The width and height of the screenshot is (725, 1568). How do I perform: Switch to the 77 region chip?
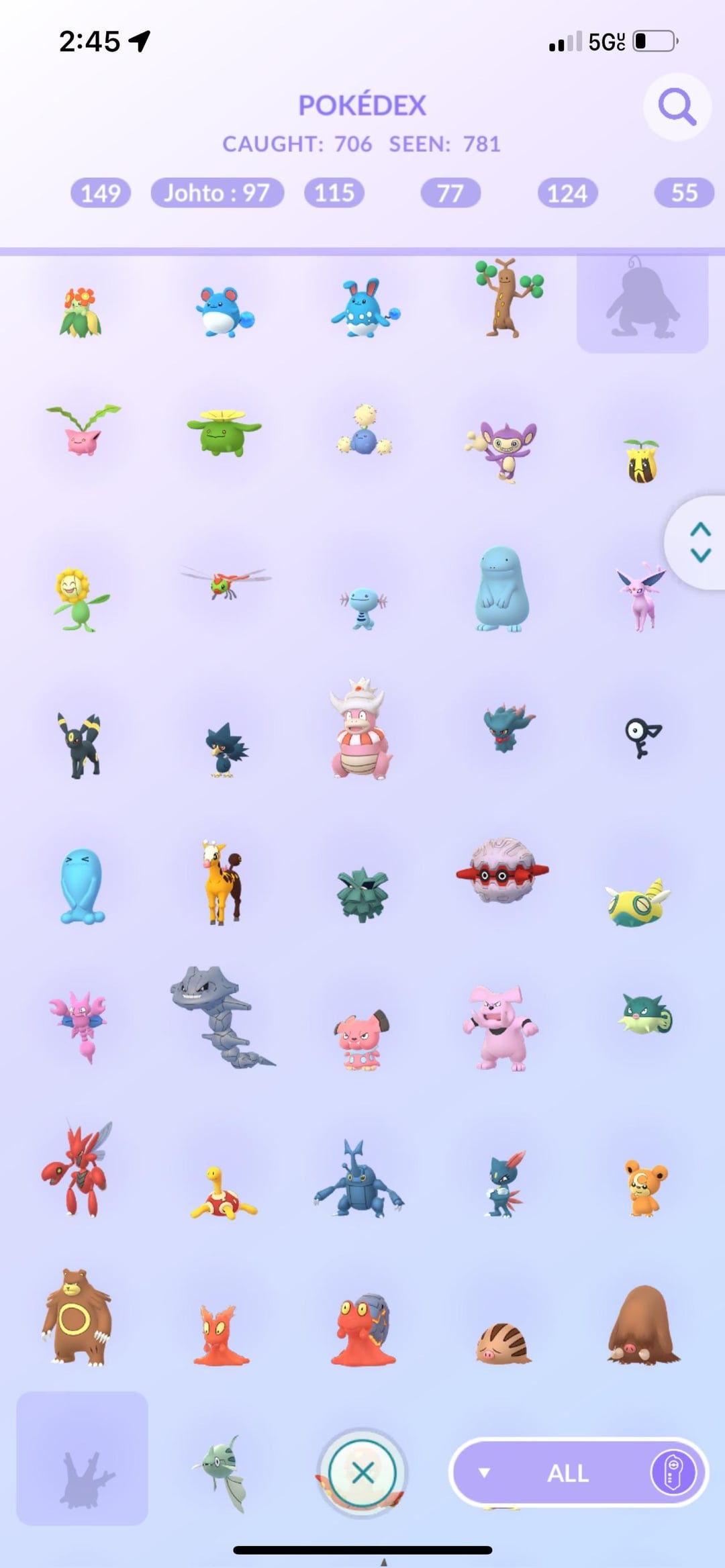[450, 193]
